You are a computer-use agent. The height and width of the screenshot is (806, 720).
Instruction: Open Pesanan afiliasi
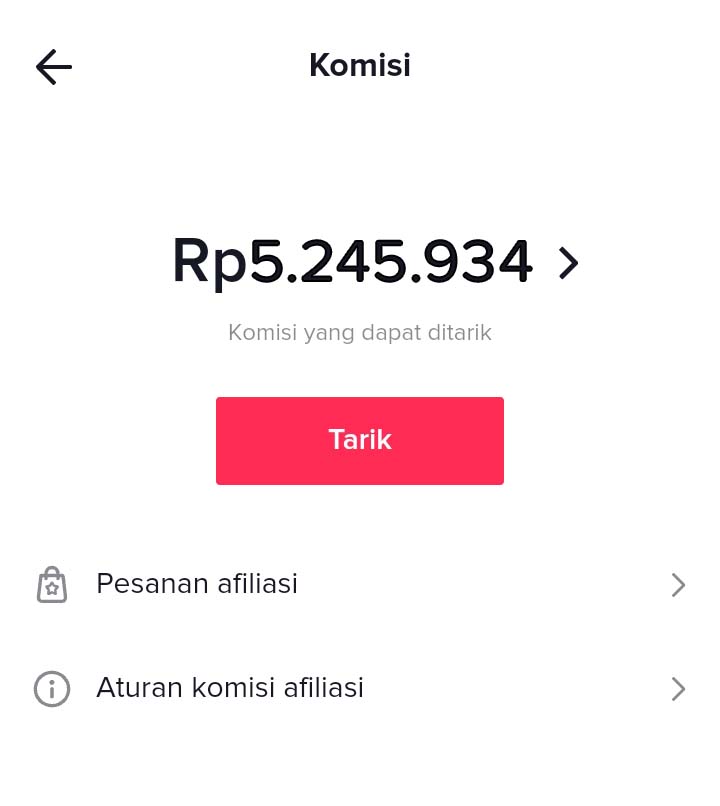tap(360, 584)
